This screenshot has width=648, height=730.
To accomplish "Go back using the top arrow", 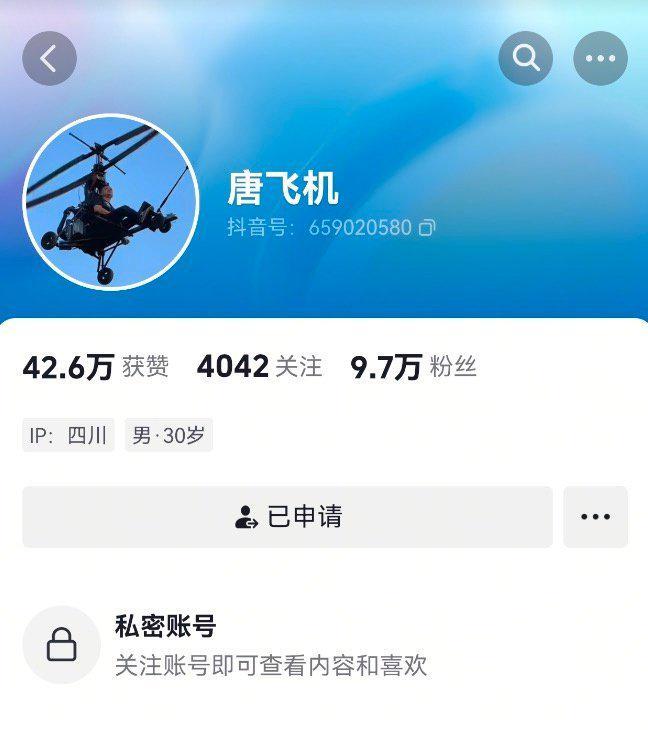I will click(x=49, y=59).
